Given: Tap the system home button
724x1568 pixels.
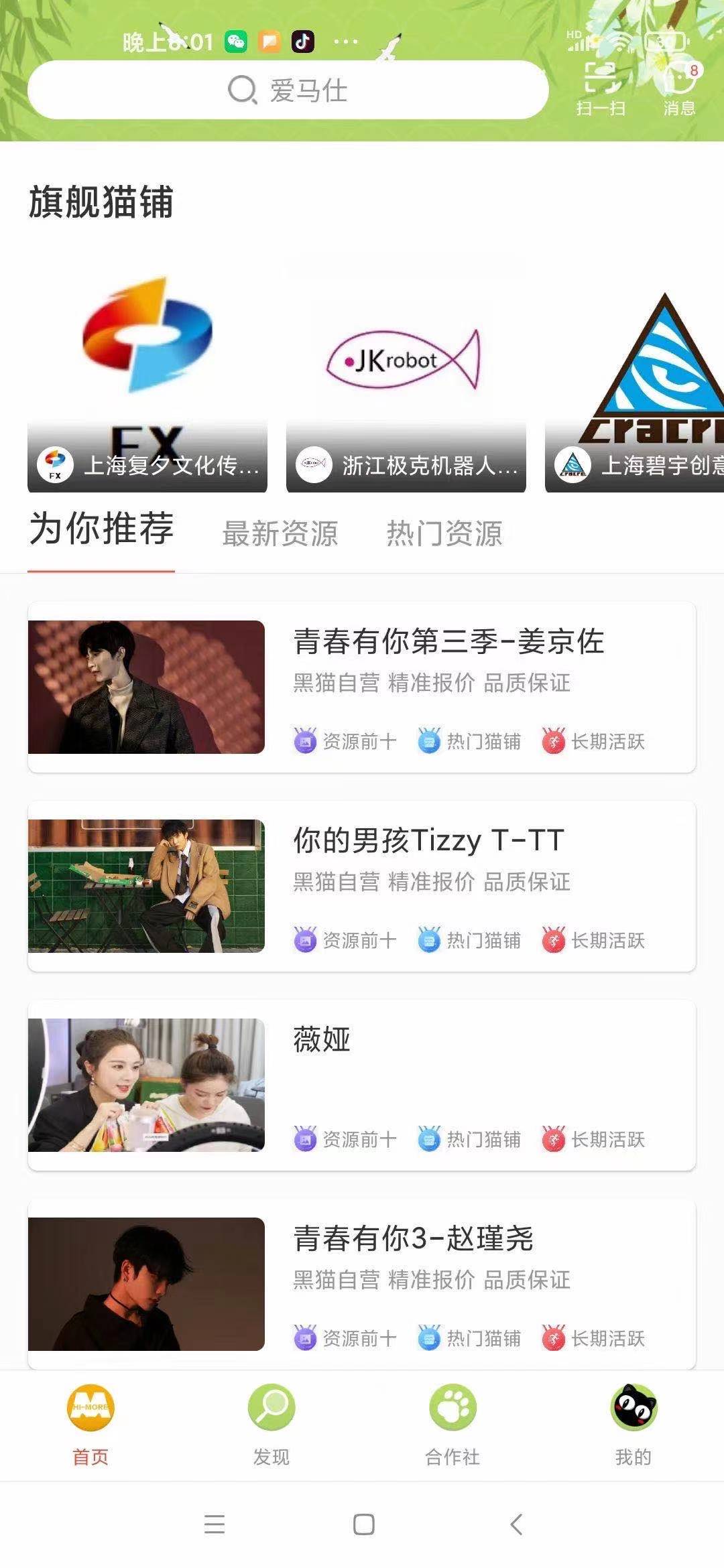Looking at the screenshot, I should tap(363, 1524).
